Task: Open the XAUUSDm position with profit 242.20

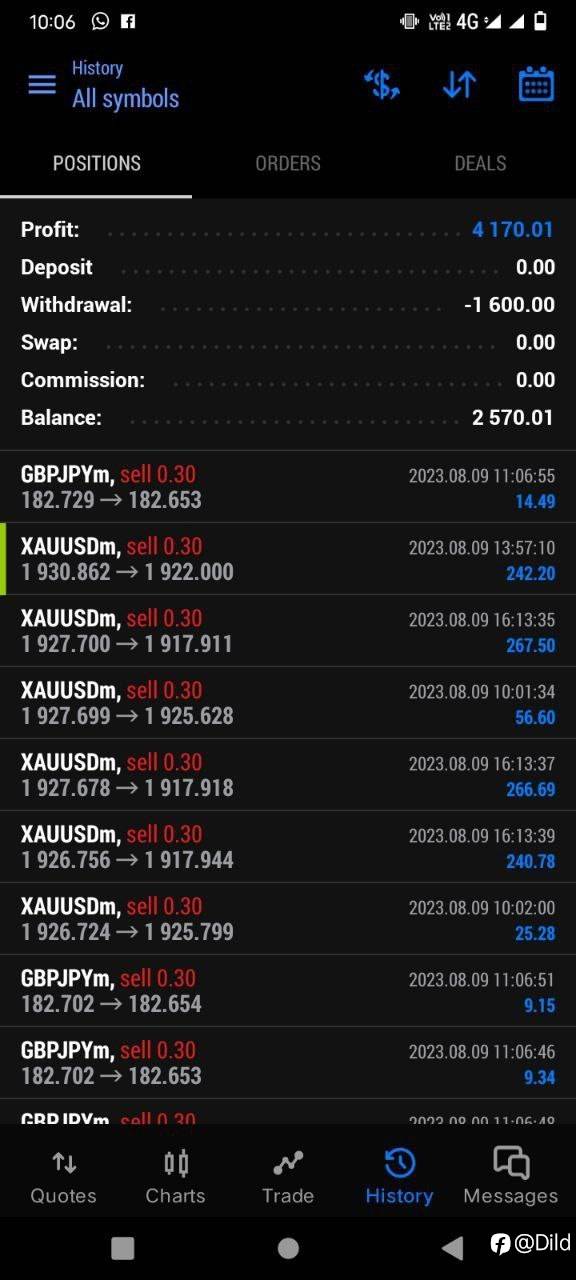Action: 288,559
